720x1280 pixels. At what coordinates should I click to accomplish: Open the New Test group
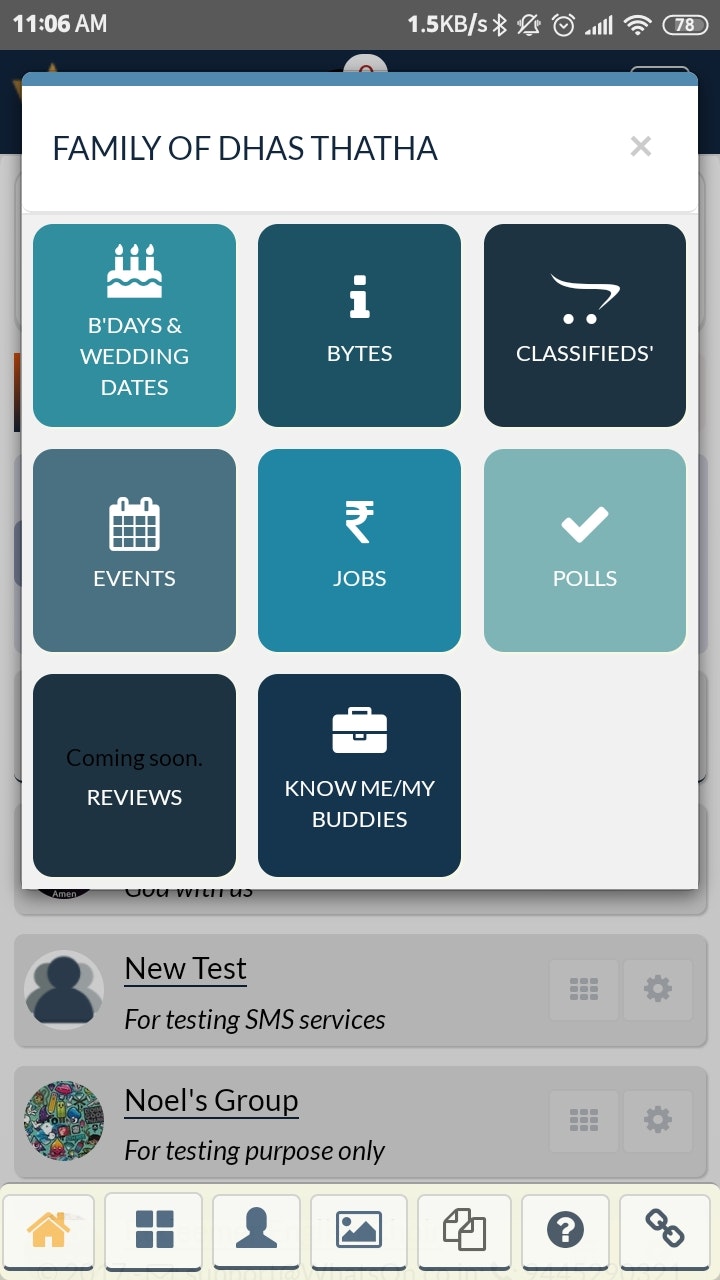click(x=186, y=969)
